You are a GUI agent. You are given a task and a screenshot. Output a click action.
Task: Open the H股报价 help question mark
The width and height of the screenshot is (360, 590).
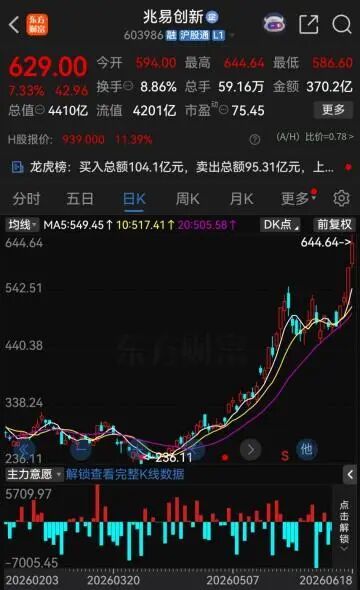255,140
